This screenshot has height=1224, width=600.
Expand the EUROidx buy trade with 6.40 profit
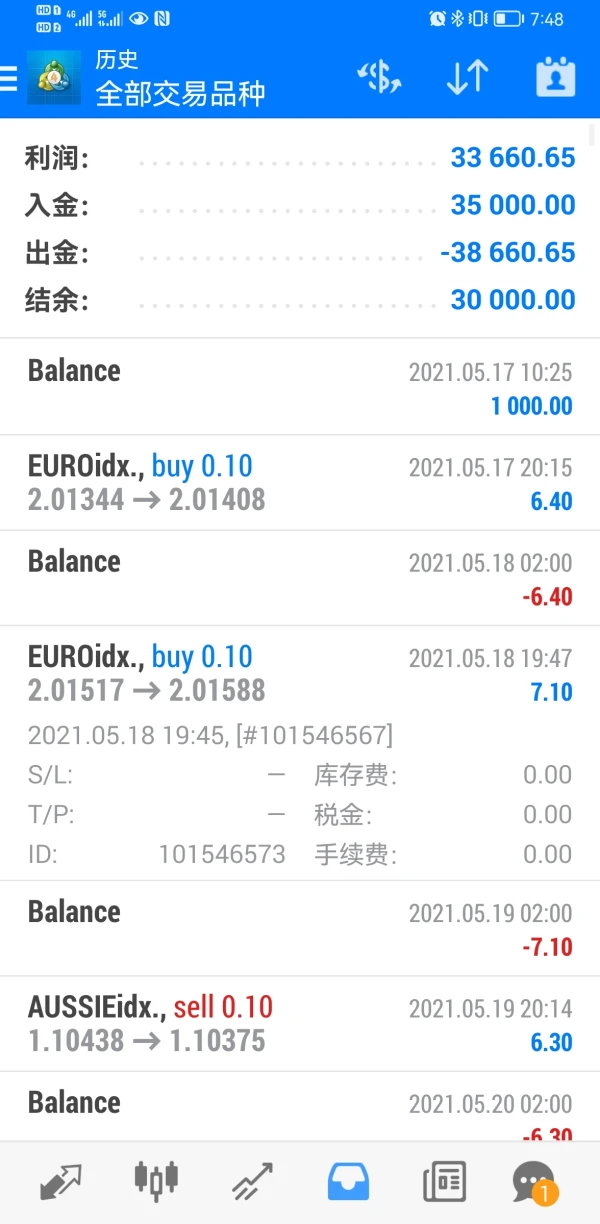tap(300, 483)
